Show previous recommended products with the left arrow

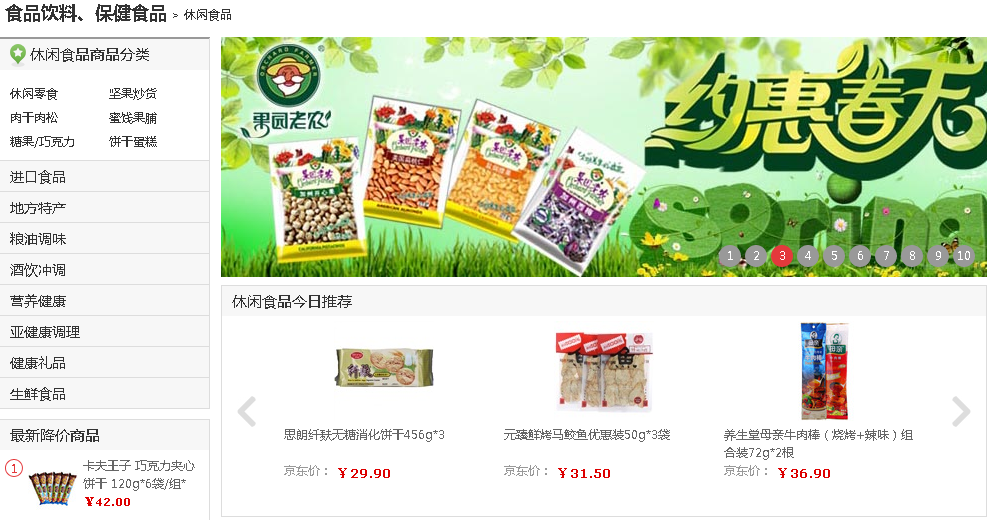(246, 411)
